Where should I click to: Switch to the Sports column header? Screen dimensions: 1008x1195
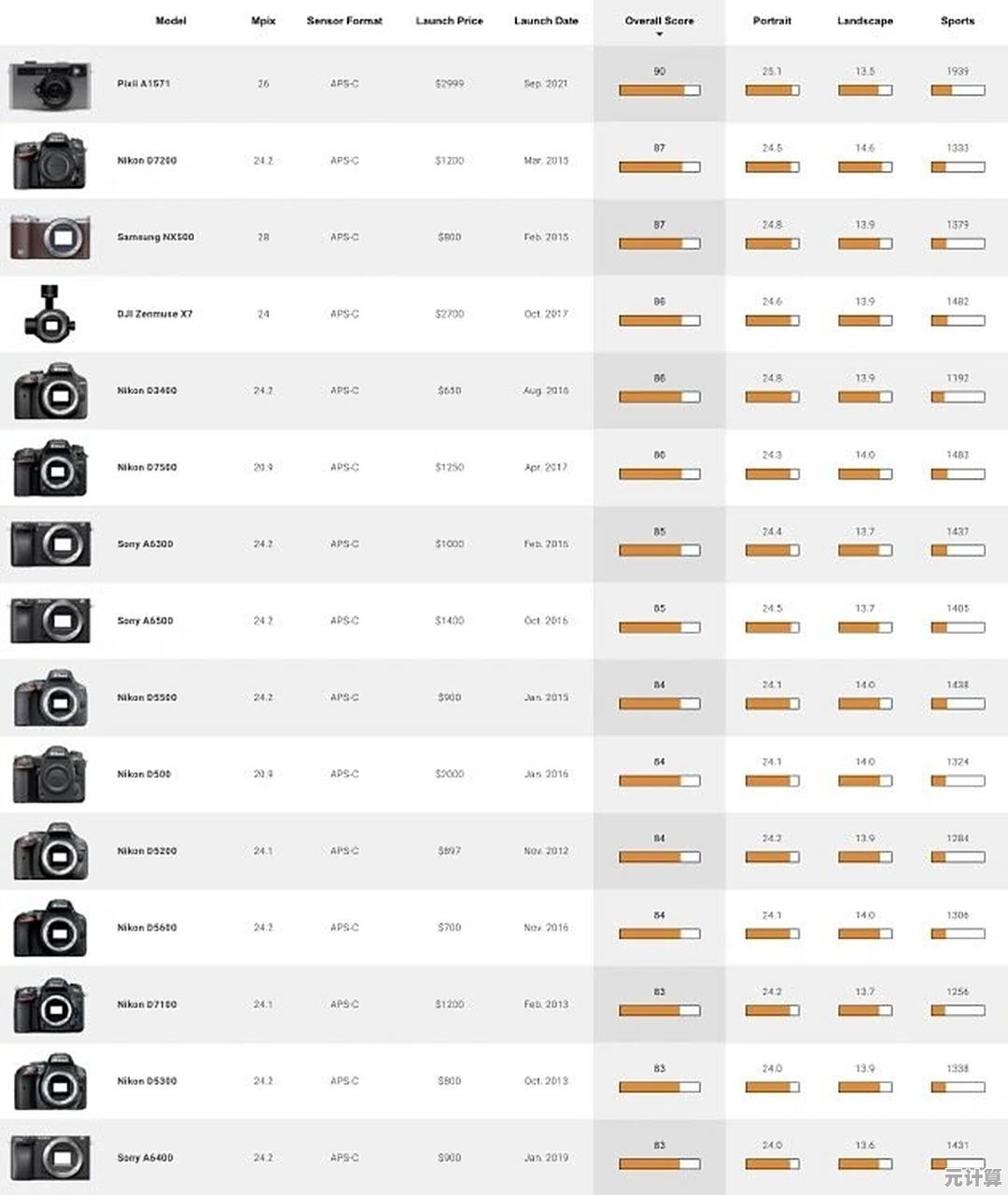(958, 21)
